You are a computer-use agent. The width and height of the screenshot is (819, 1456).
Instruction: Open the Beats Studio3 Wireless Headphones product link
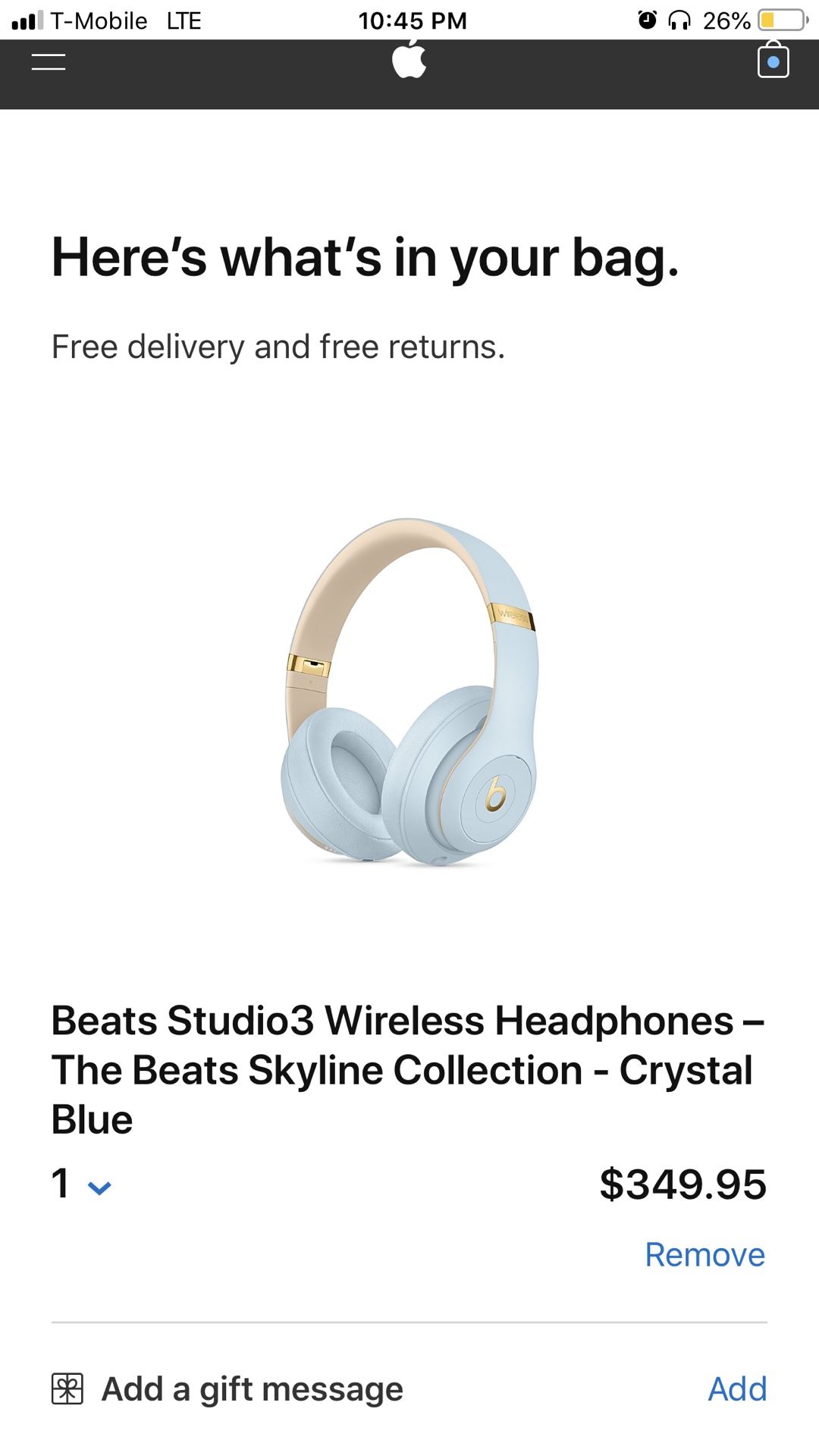coord(408,1069)
